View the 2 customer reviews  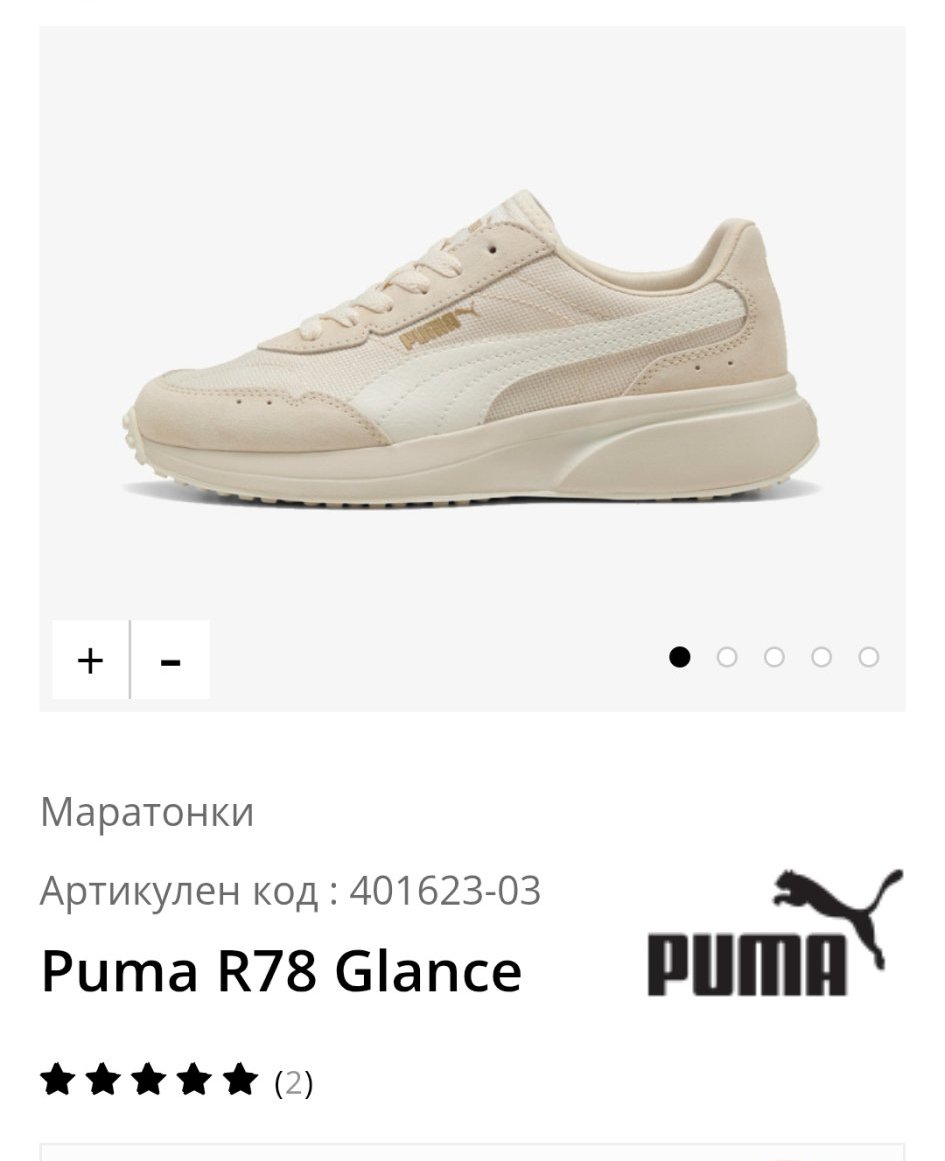tap(293, 1082)
